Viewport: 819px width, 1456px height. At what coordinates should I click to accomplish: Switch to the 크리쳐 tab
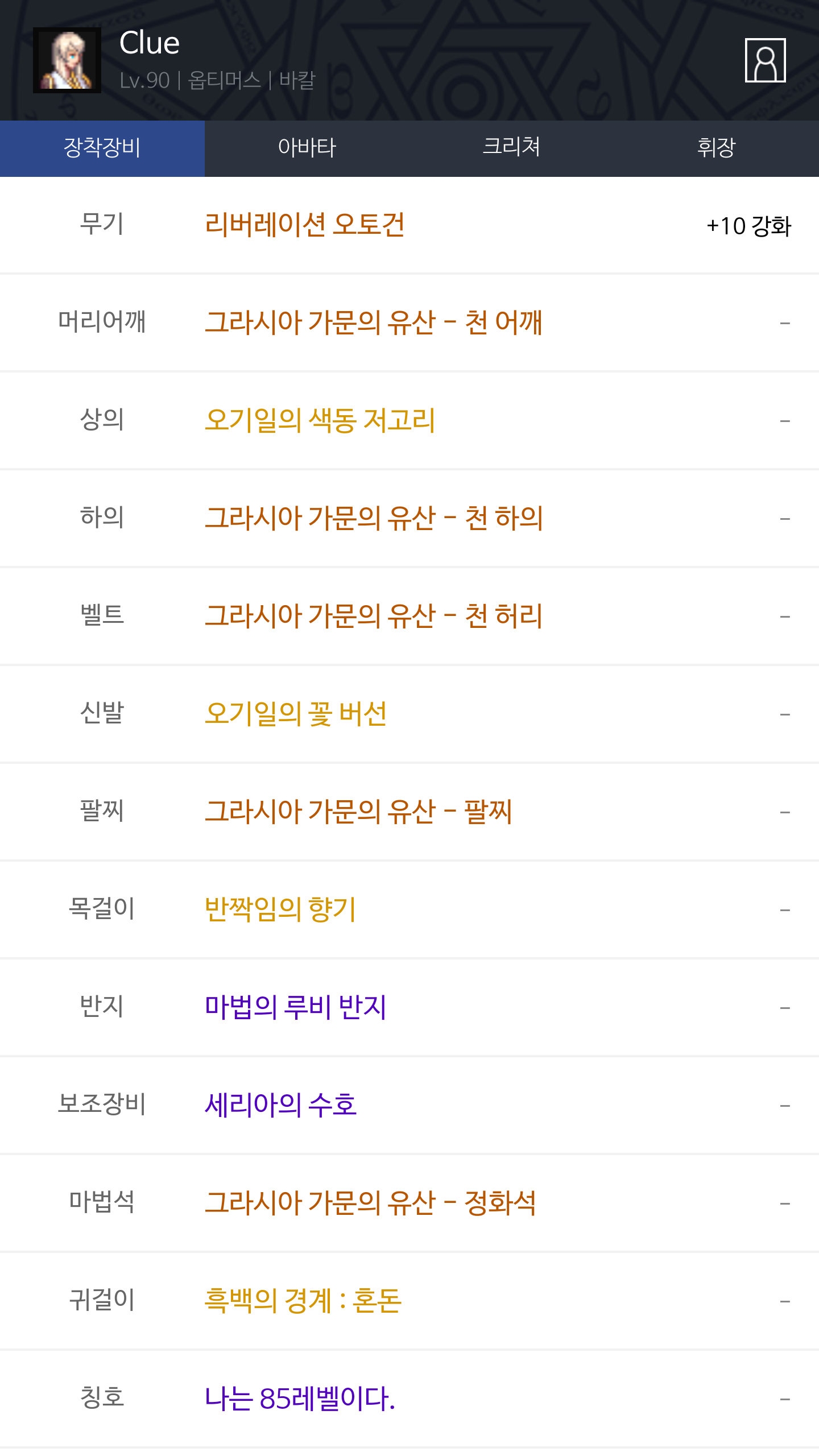click(512, 148)
